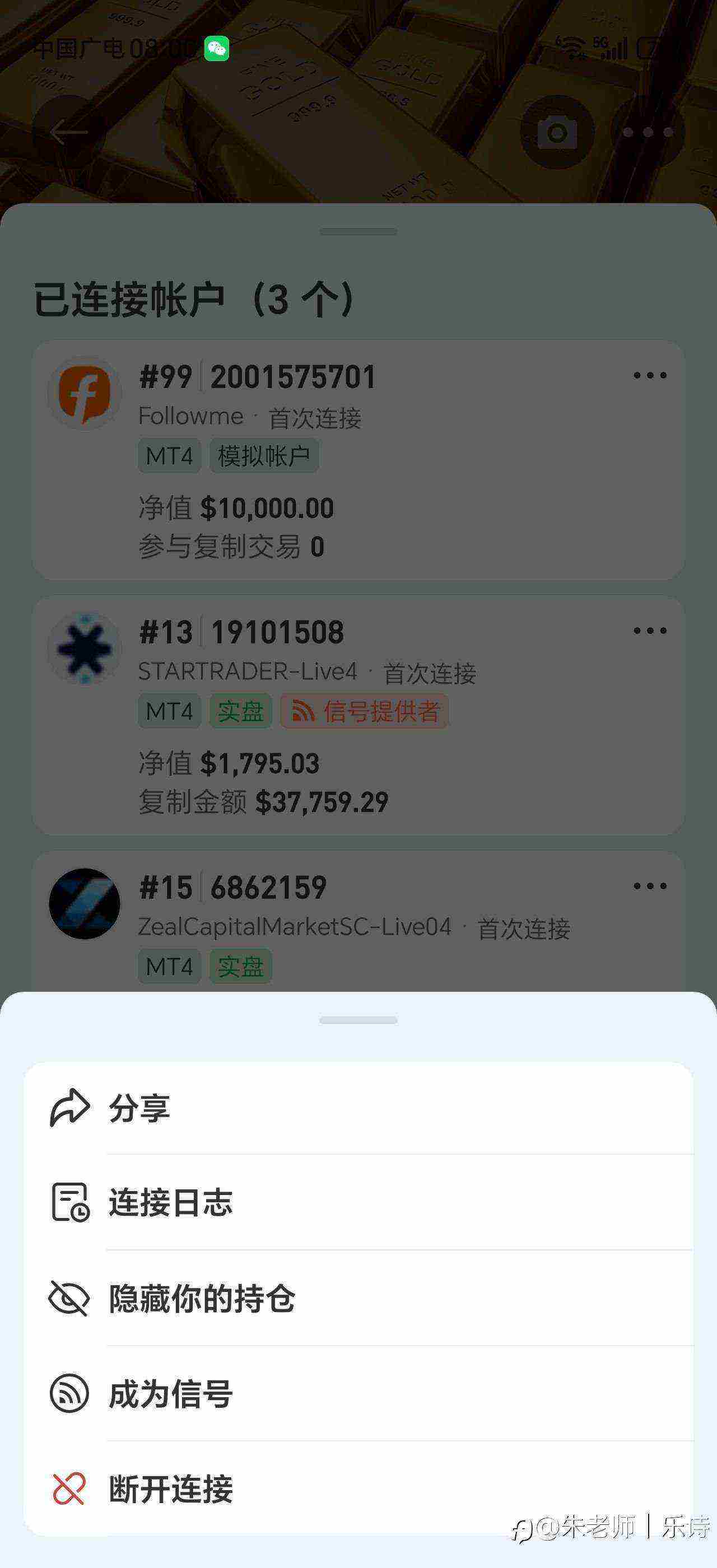Tap the Followme avatar of account #99
The width and height of the screenshot is (717, 1568).
[x=85, y=393]
